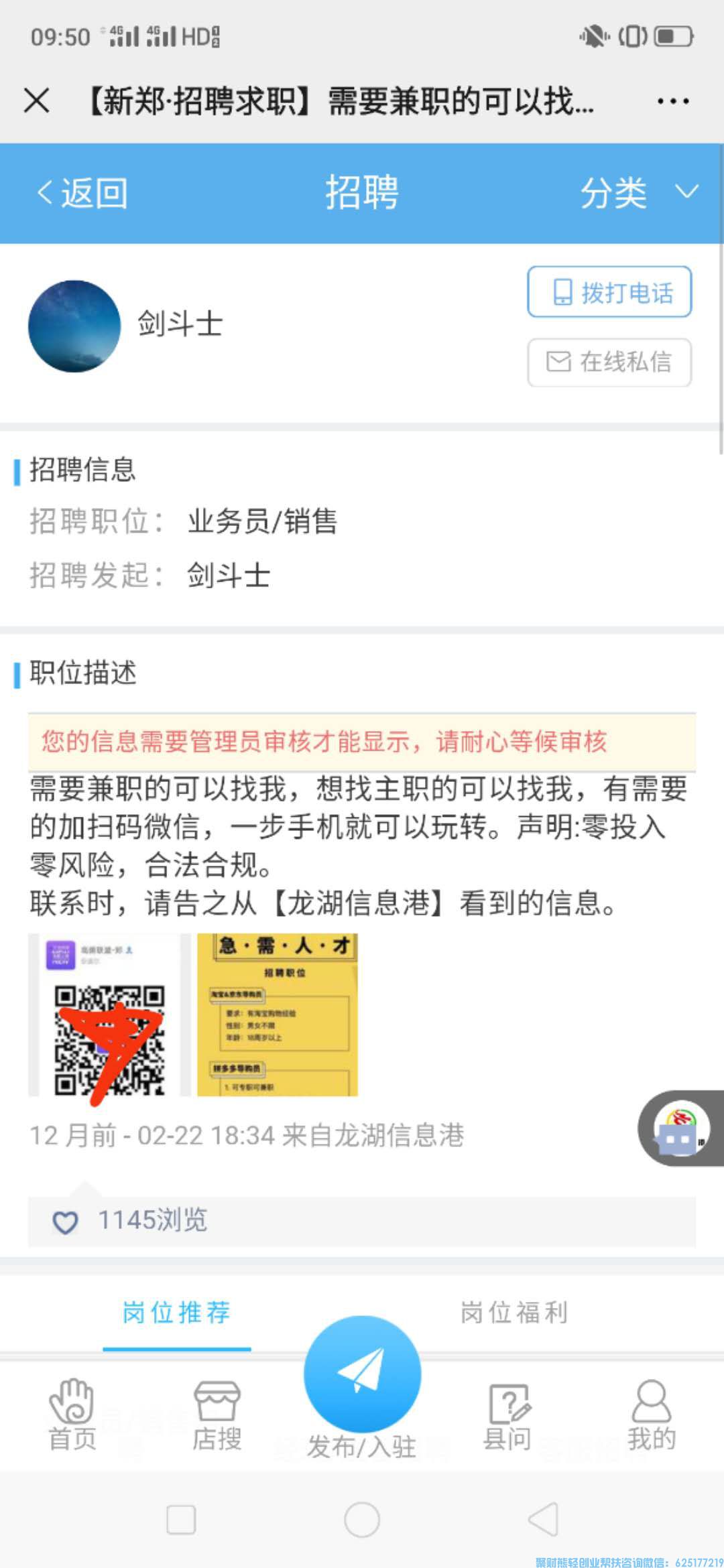
Task: Close the webpage with the X icon
Action: 37,101
